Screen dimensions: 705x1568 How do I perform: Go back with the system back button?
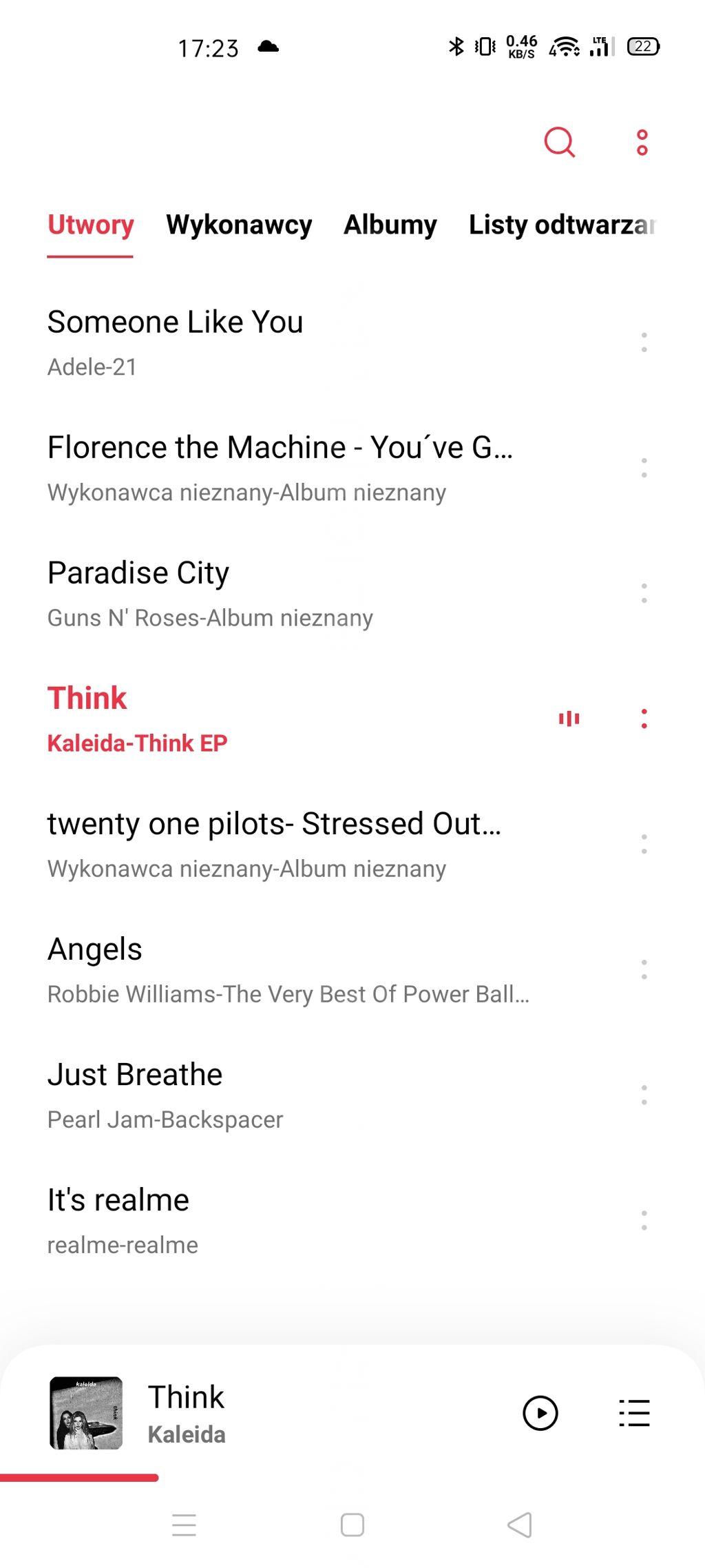click(520, 1525)
